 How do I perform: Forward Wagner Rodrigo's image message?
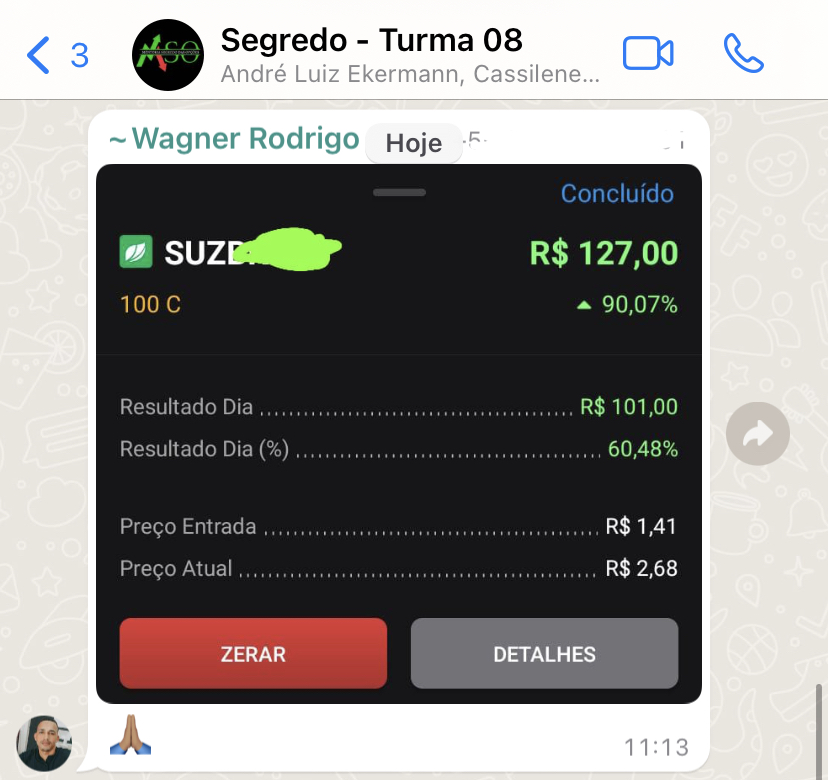point(757,434)
